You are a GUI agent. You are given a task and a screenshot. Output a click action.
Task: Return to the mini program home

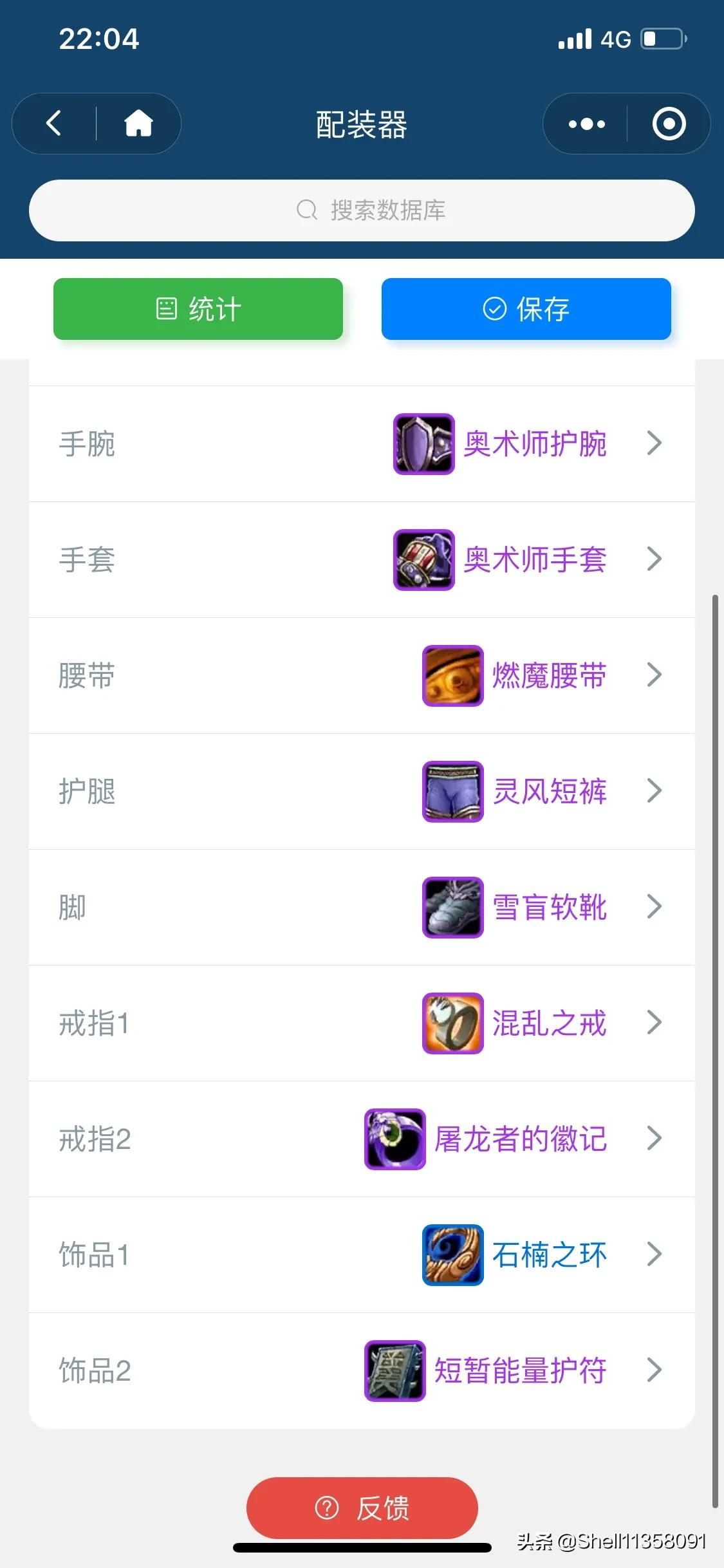pos(138,124)
